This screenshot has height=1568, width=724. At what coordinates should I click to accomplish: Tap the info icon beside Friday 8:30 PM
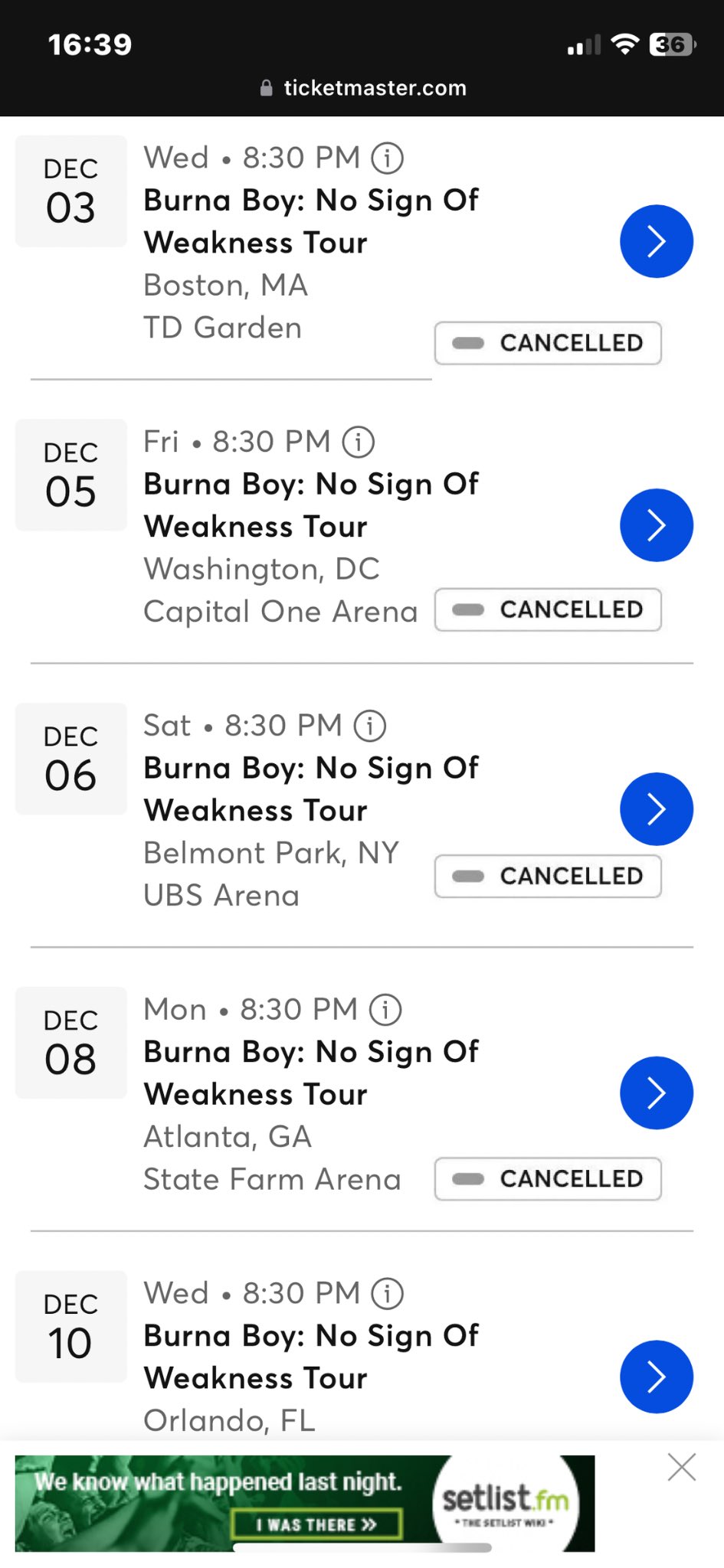(x=360, y=442)
